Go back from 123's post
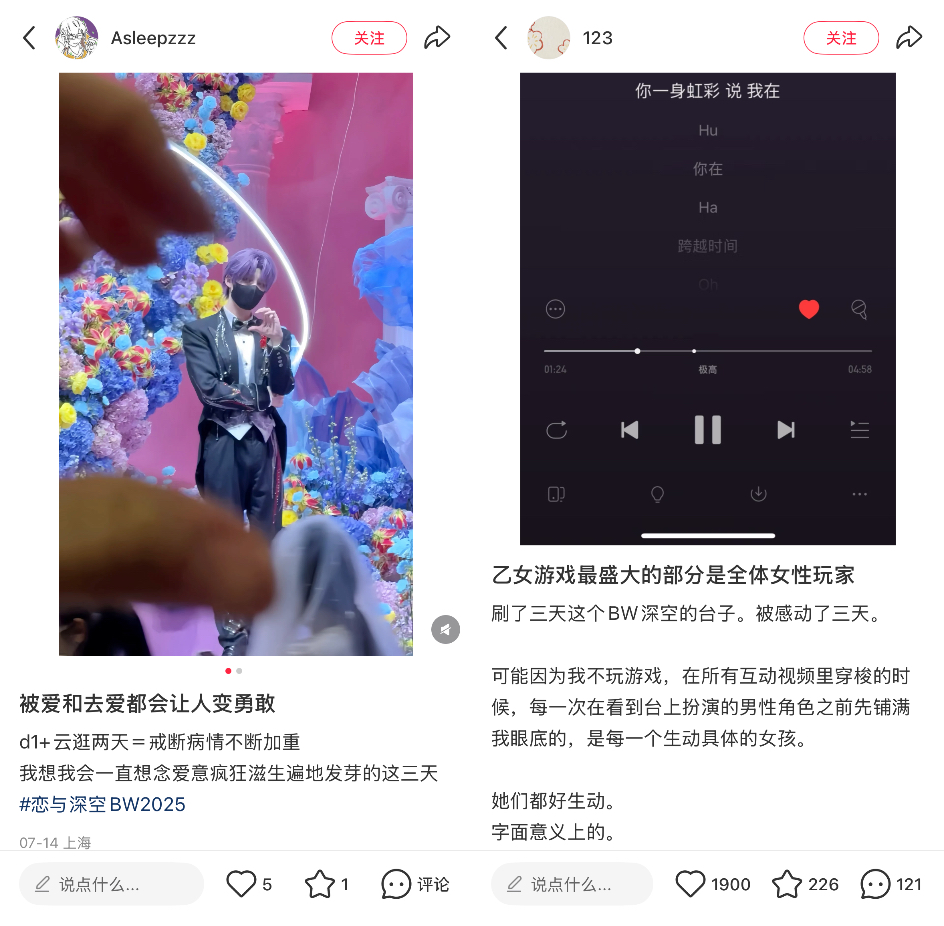Screen dimensions: 944x926 point(501,38)
